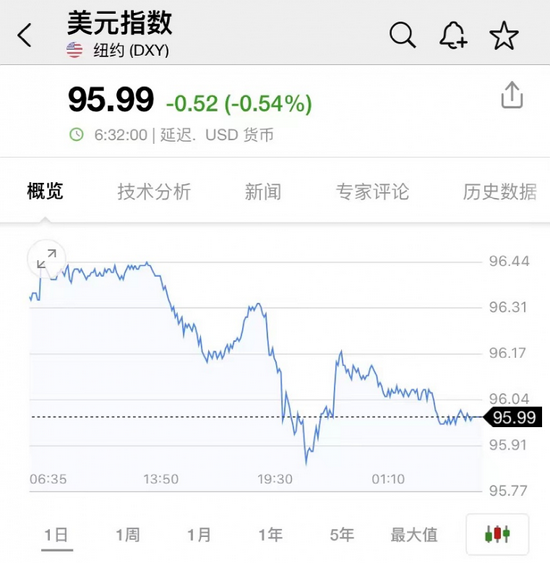Open the 新闻 tab
This screenshot has width=550, height=563.
[x=263, y=191]
